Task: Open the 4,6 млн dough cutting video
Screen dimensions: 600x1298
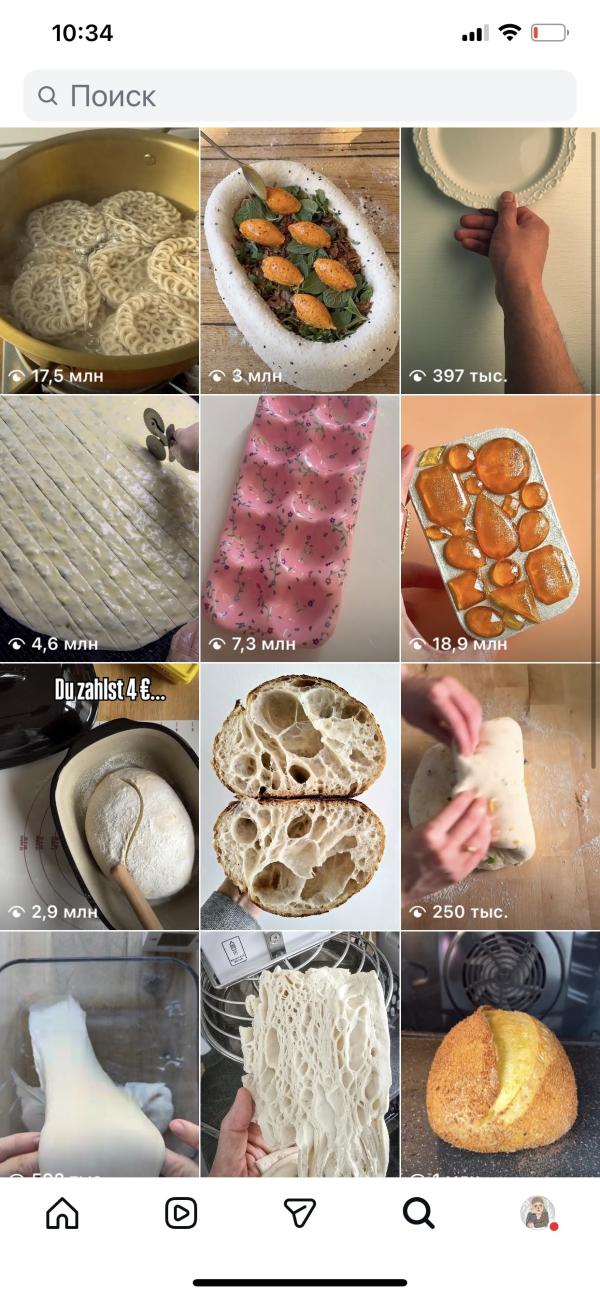Action: click(99, 528)
